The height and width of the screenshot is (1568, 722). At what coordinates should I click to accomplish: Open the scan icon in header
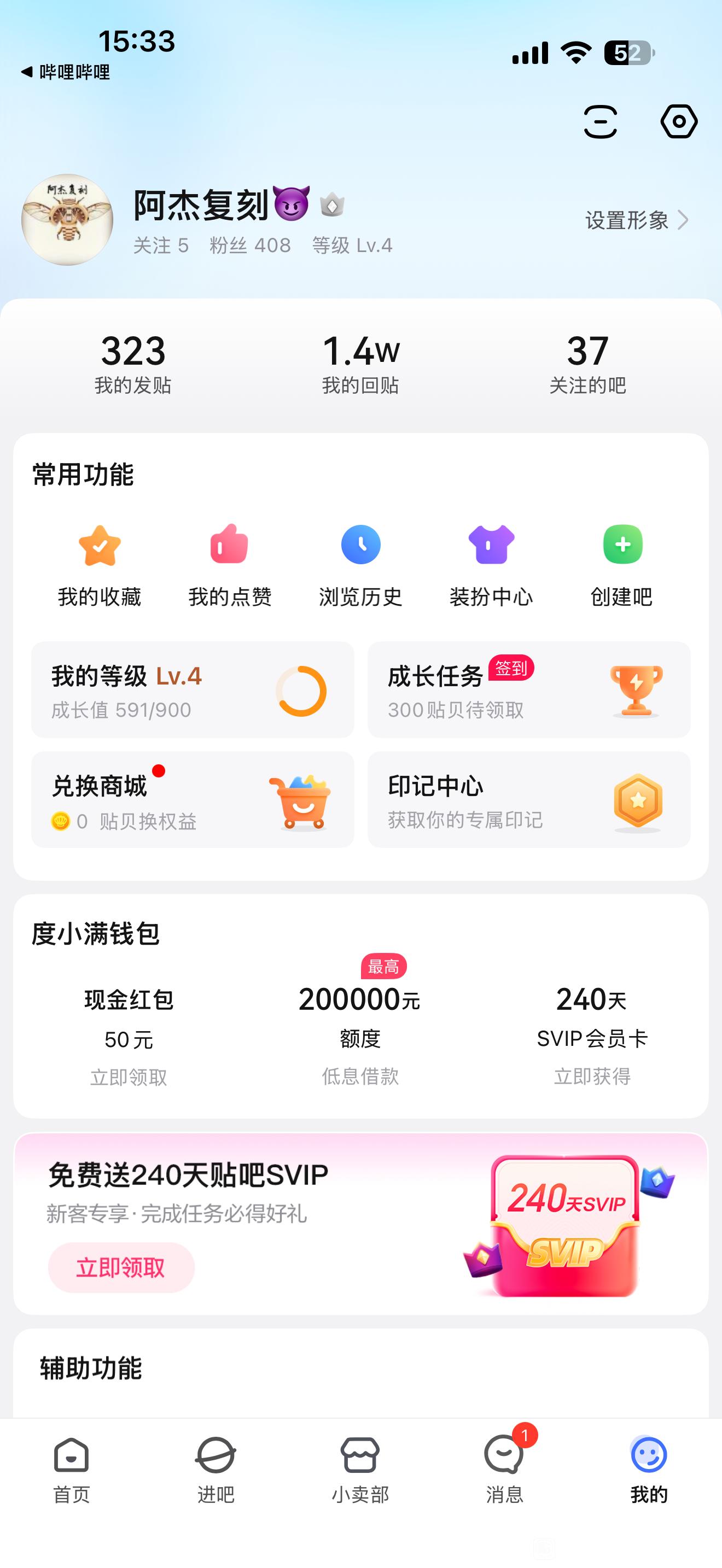click(x=599, y=122)
